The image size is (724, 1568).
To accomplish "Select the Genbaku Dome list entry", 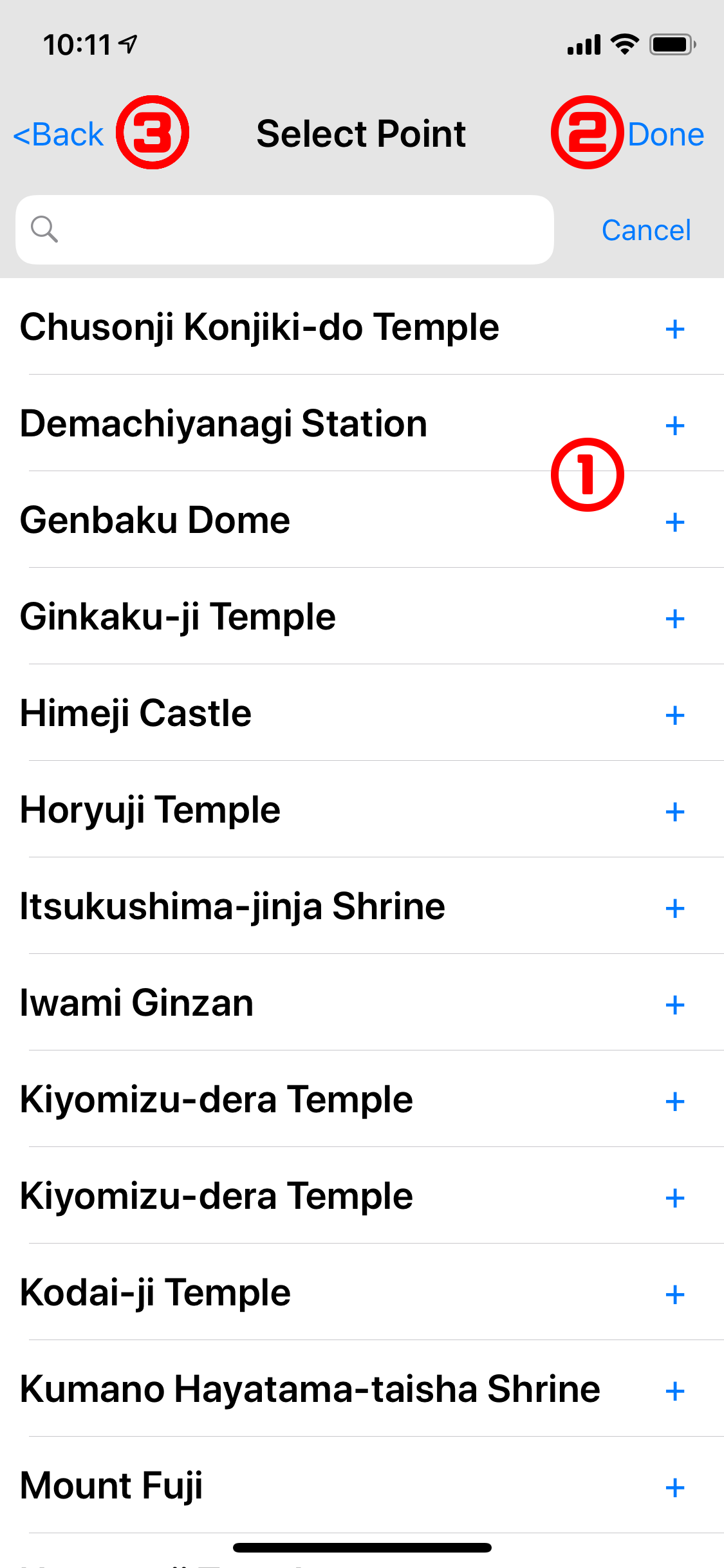I will (257, 521).
